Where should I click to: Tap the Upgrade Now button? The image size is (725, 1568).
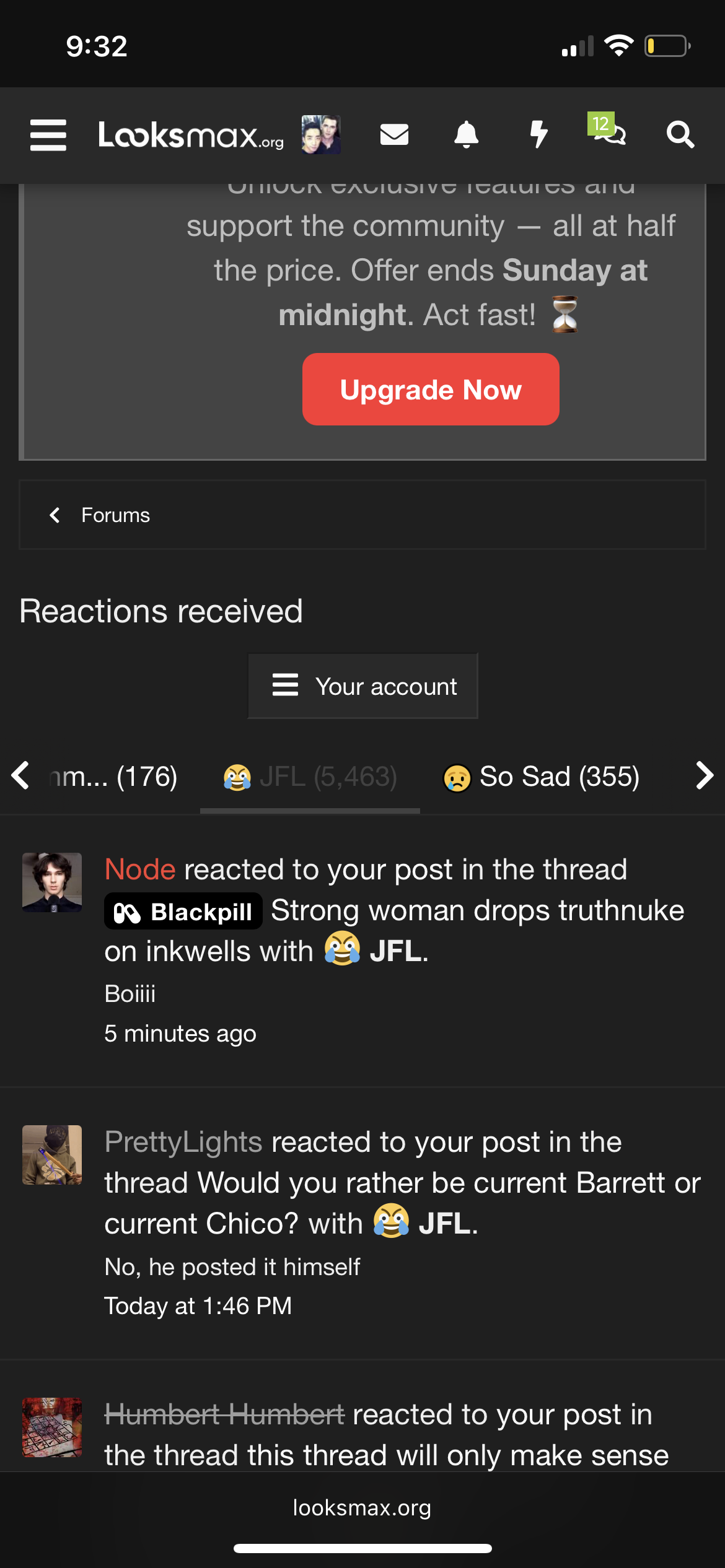point(431,390)
